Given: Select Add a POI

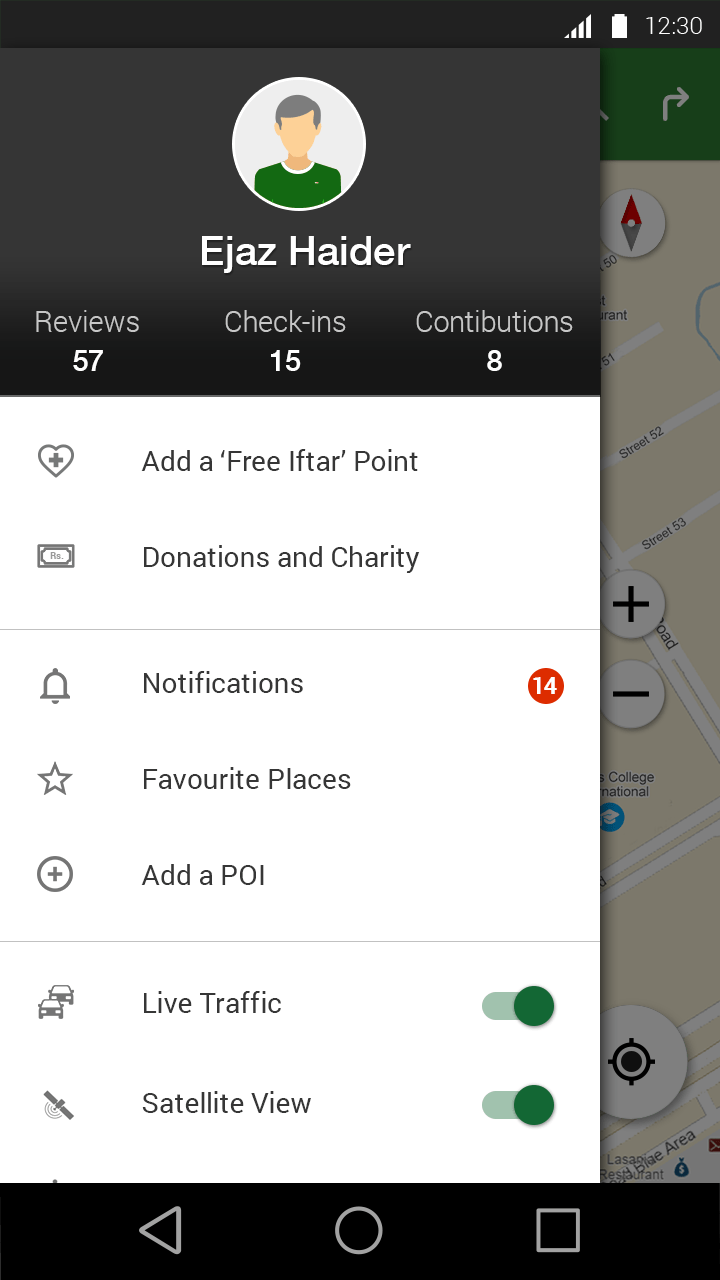Looking at the screenshot, I should (300, 875).
